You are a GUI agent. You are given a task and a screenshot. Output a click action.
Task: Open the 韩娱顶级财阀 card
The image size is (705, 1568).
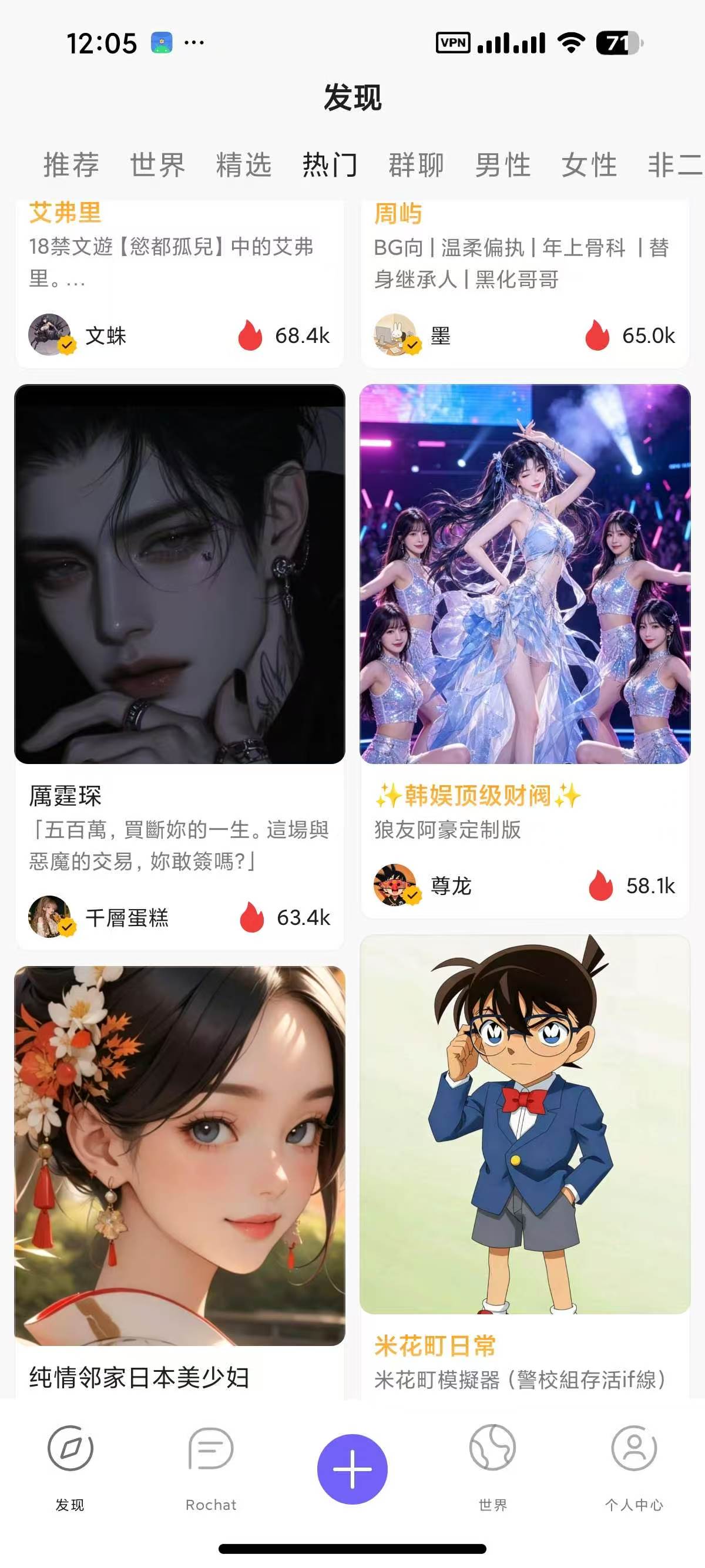tap(525, 651)
